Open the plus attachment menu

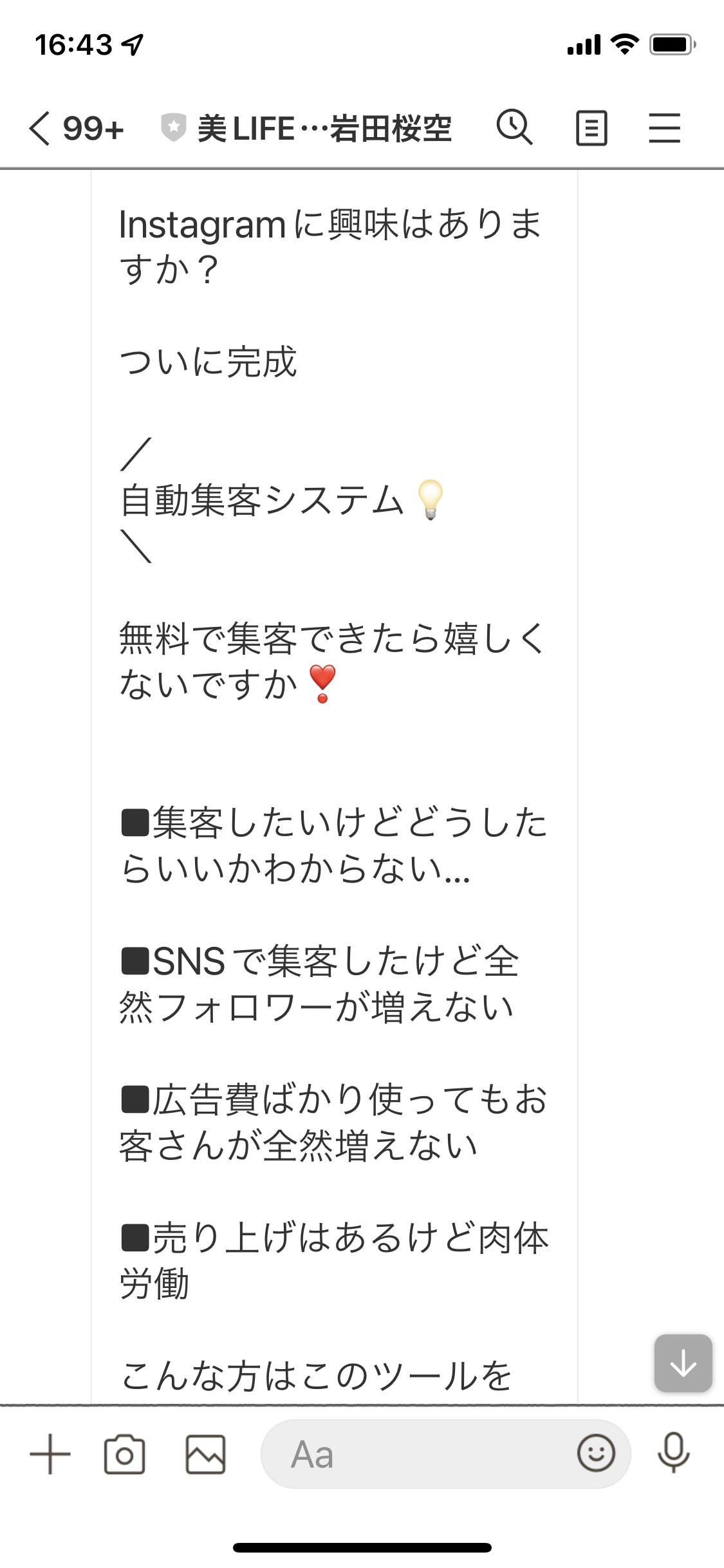click(50, 1454)
